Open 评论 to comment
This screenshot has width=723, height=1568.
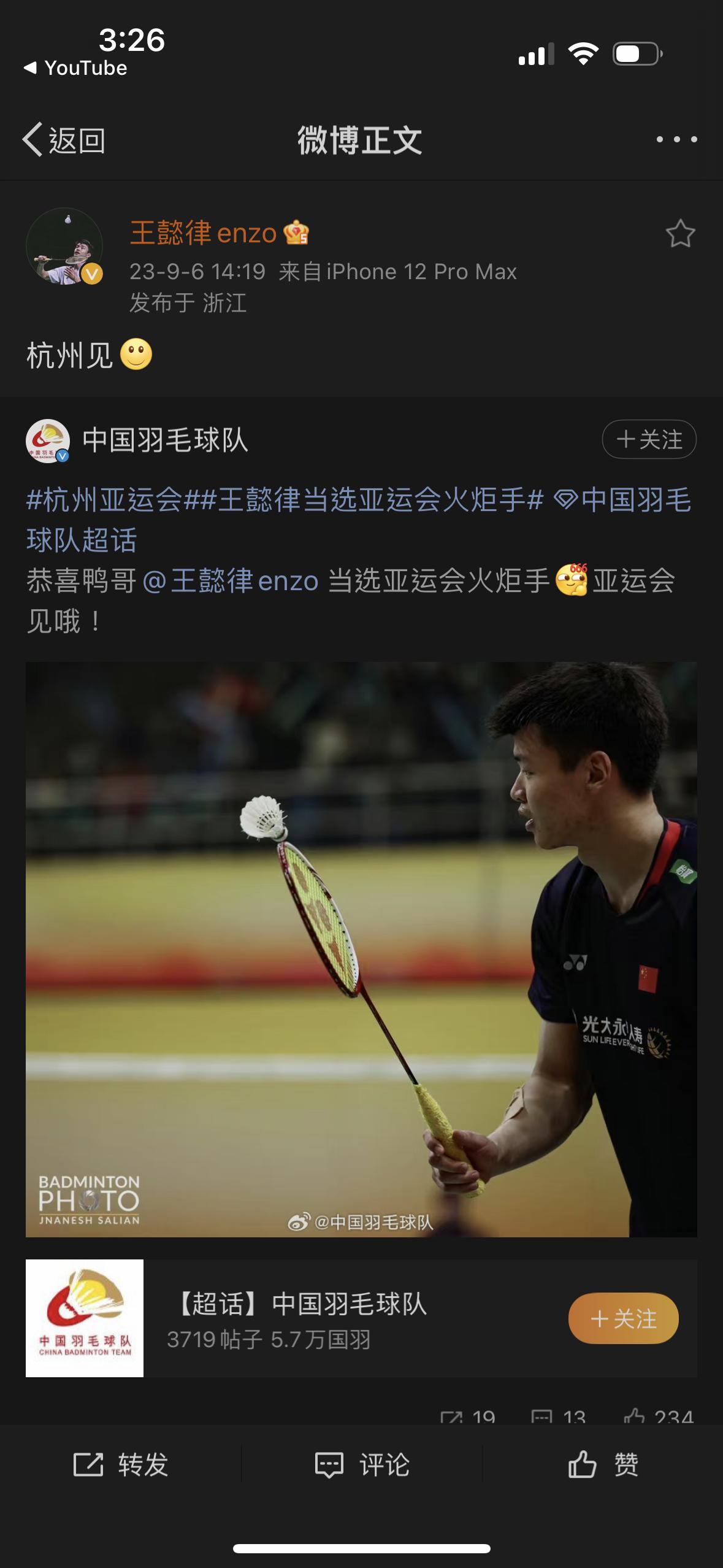coord(362,1466)
